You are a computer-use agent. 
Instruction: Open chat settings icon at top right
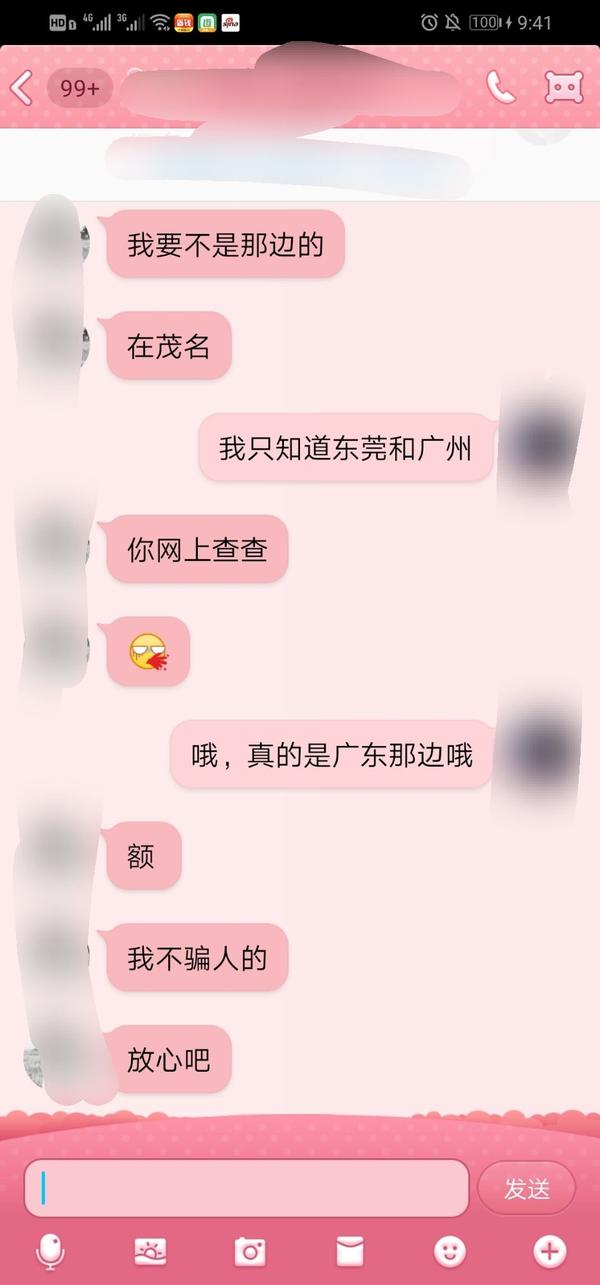pyautogui.click(x=564, y=88)
